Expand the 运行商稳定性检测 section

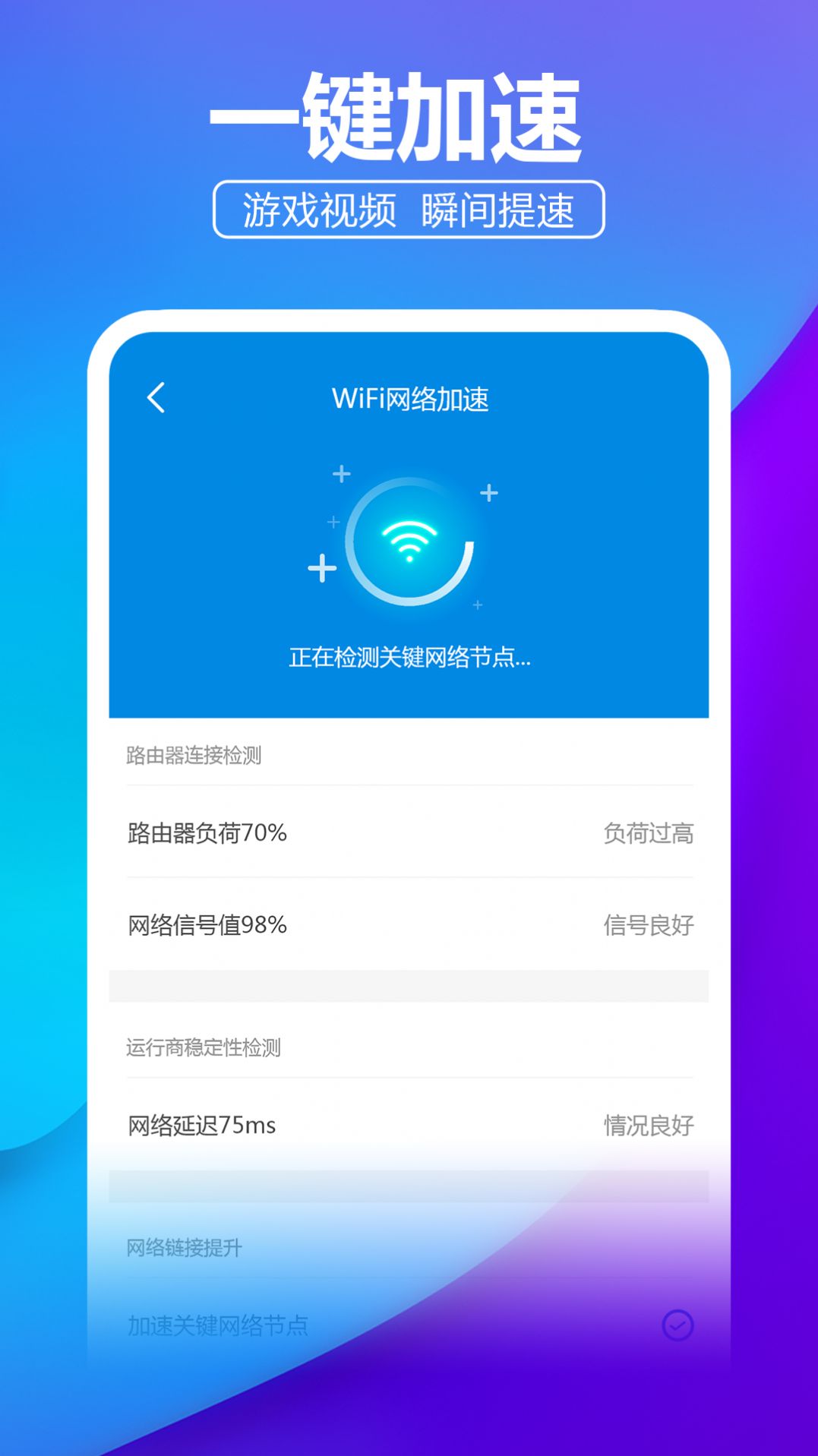tap(204, 1047)
